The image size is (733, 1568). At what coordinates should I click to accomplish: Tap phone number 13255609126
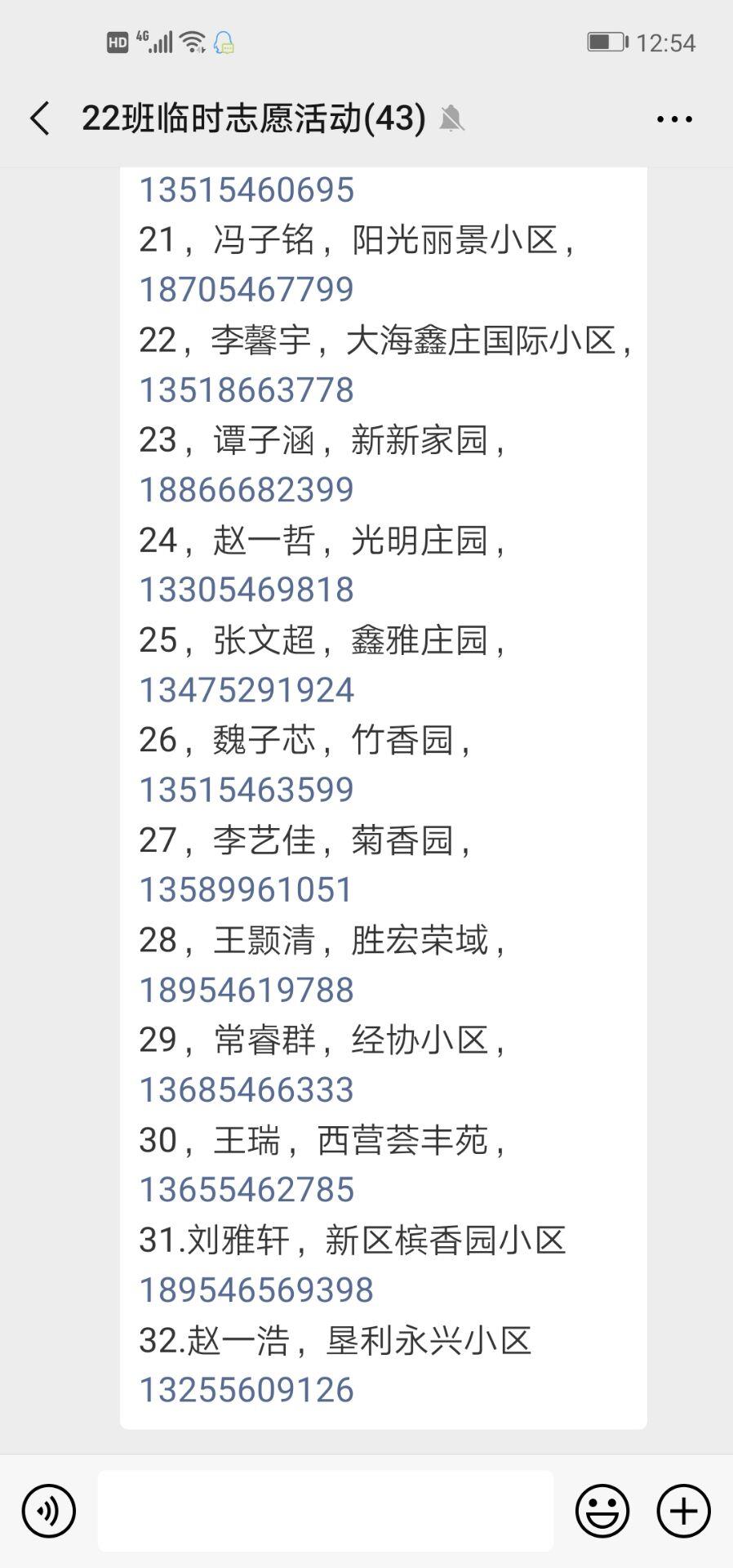coord(247,1390)
